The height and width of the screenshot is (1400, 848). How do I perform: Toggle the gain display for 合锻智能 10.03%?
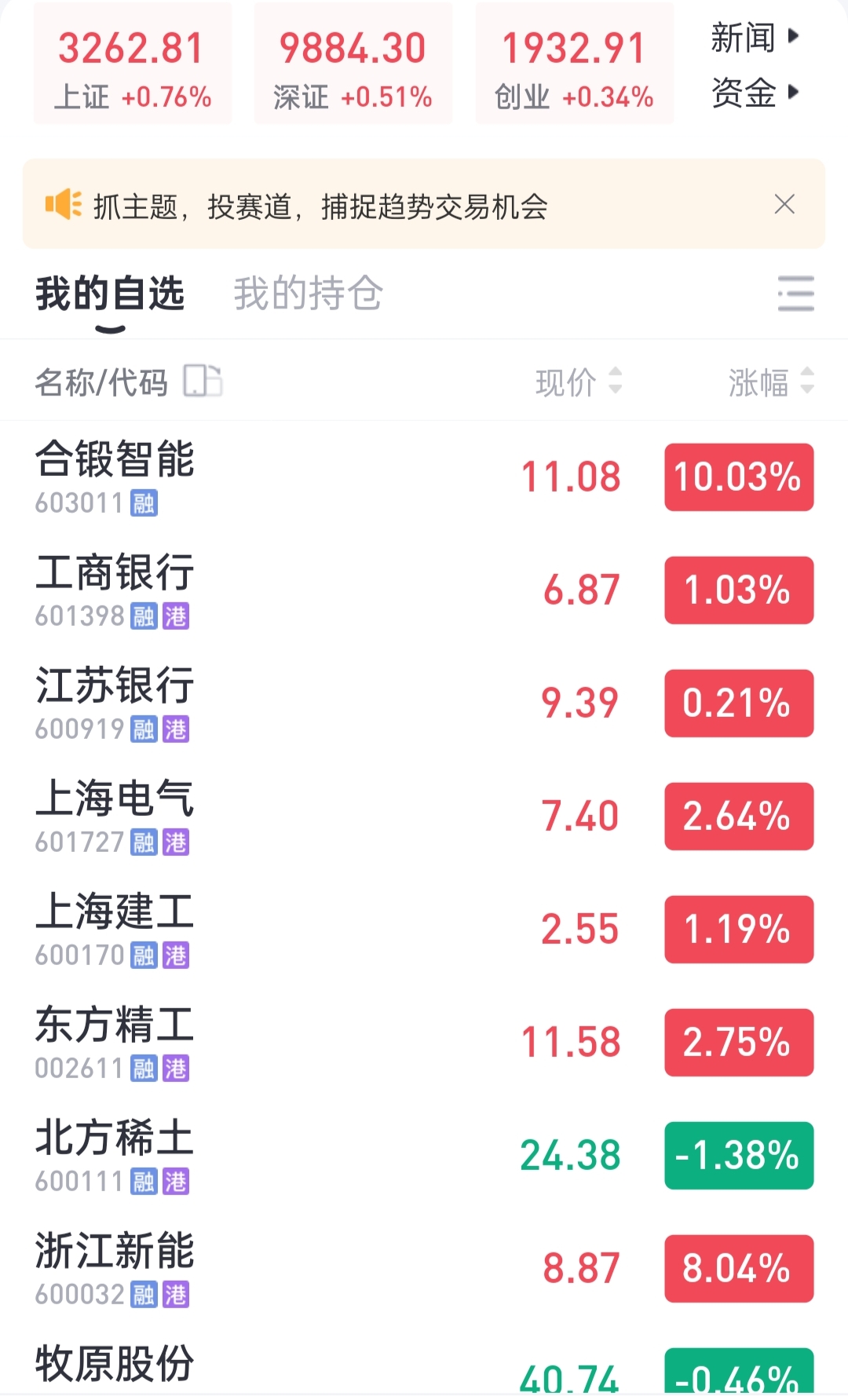(737, 477)
